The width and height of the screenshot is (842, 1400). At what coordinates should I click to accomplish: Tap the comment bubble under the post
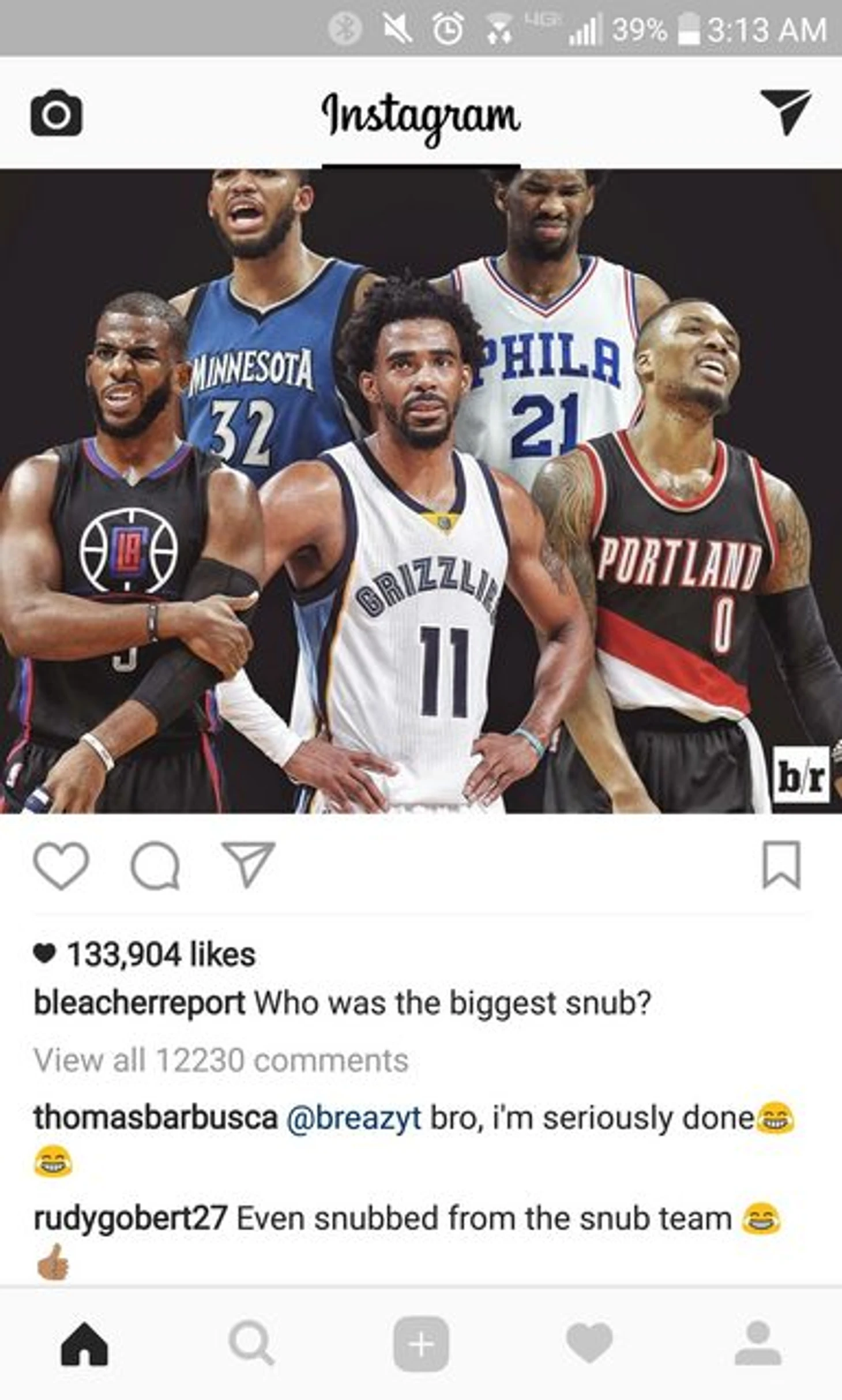[x=155, y=866]
